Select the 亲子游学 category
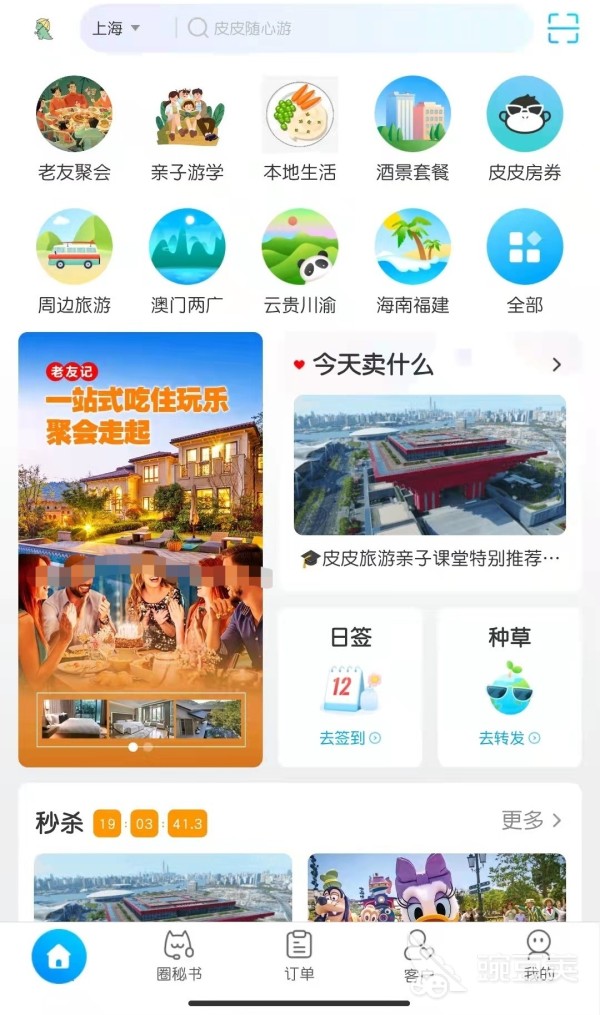The height and width of the screenshot is (1015, 600). (187, 130)
